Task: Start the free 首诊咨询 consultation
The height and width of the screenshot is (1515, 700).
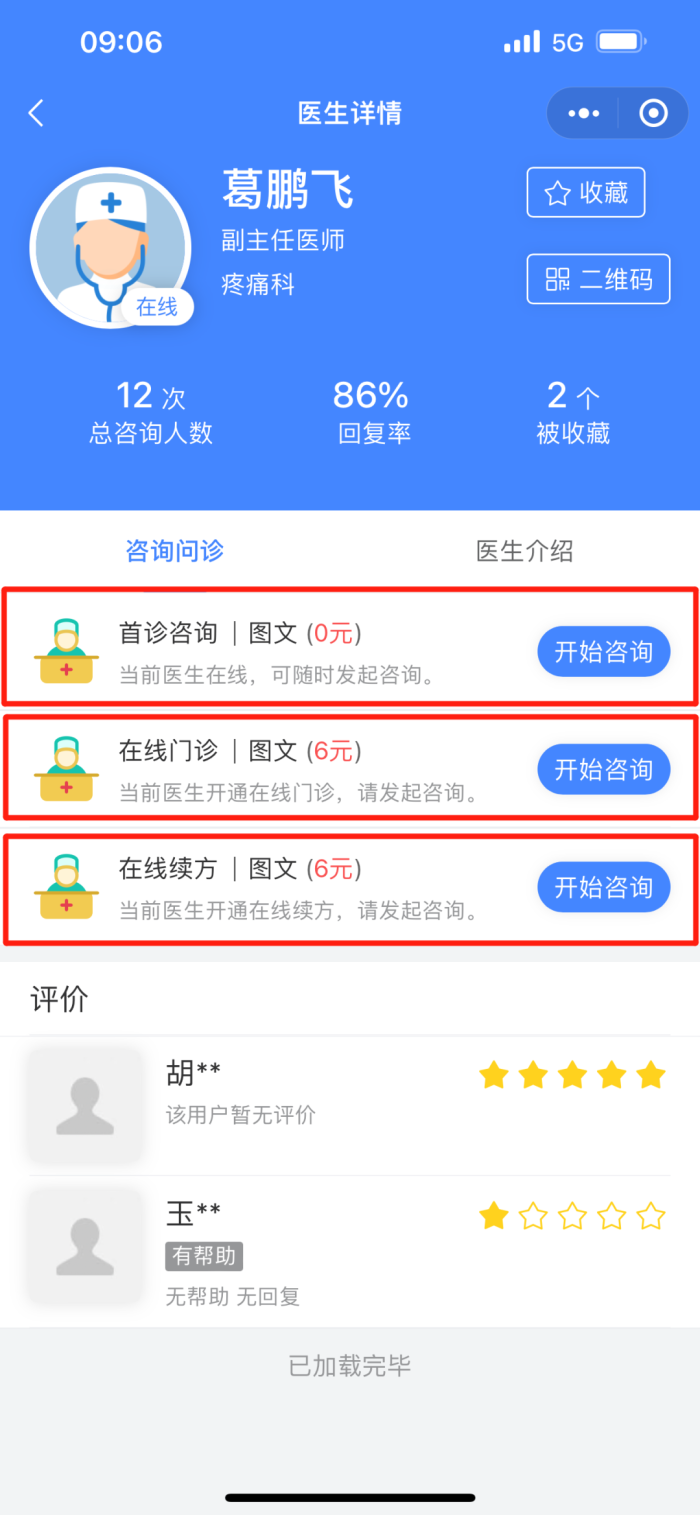Action: coord(603,652)
